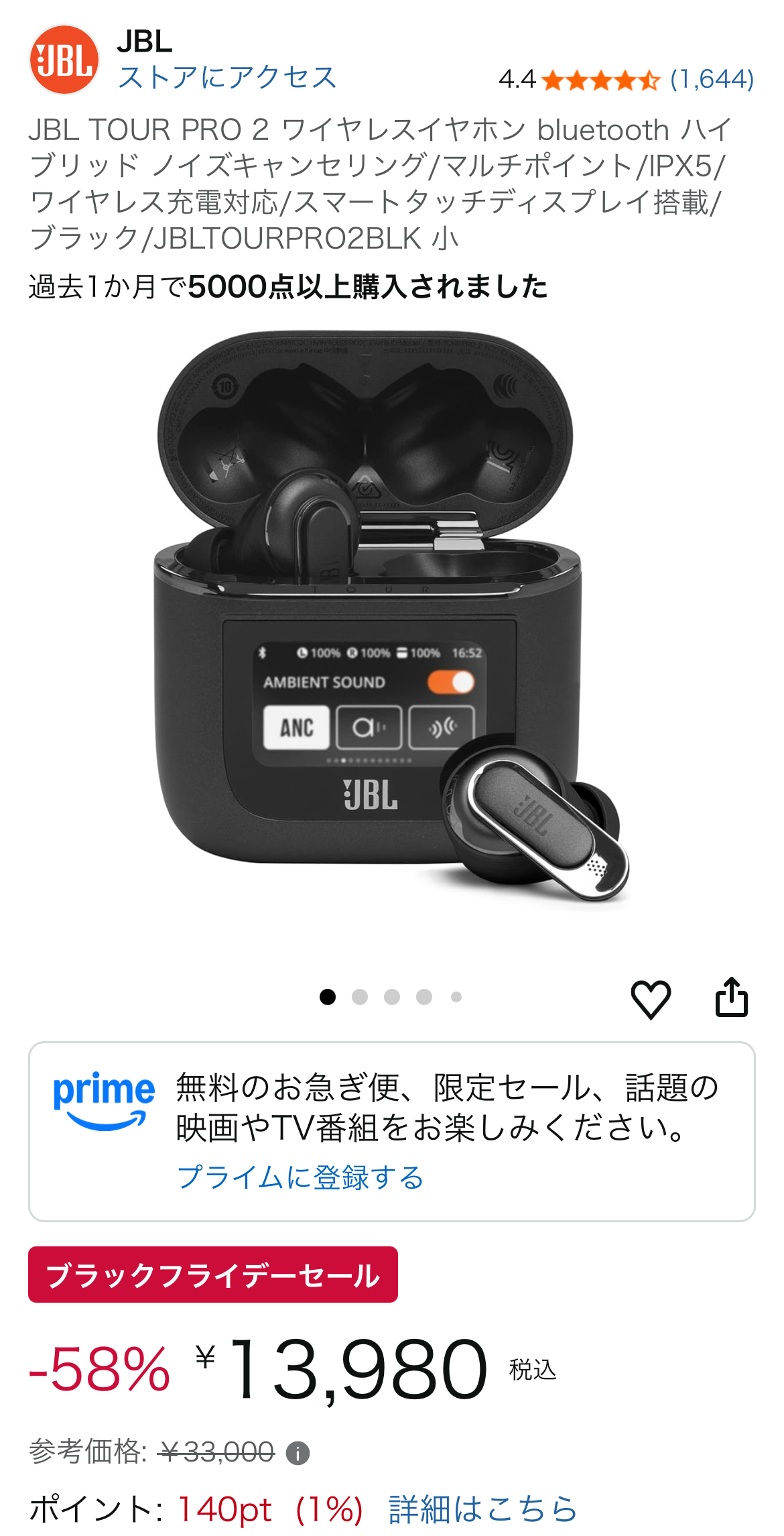Open the JBL store link
This screenshot has width=784, height=1536.
point(226,78)
